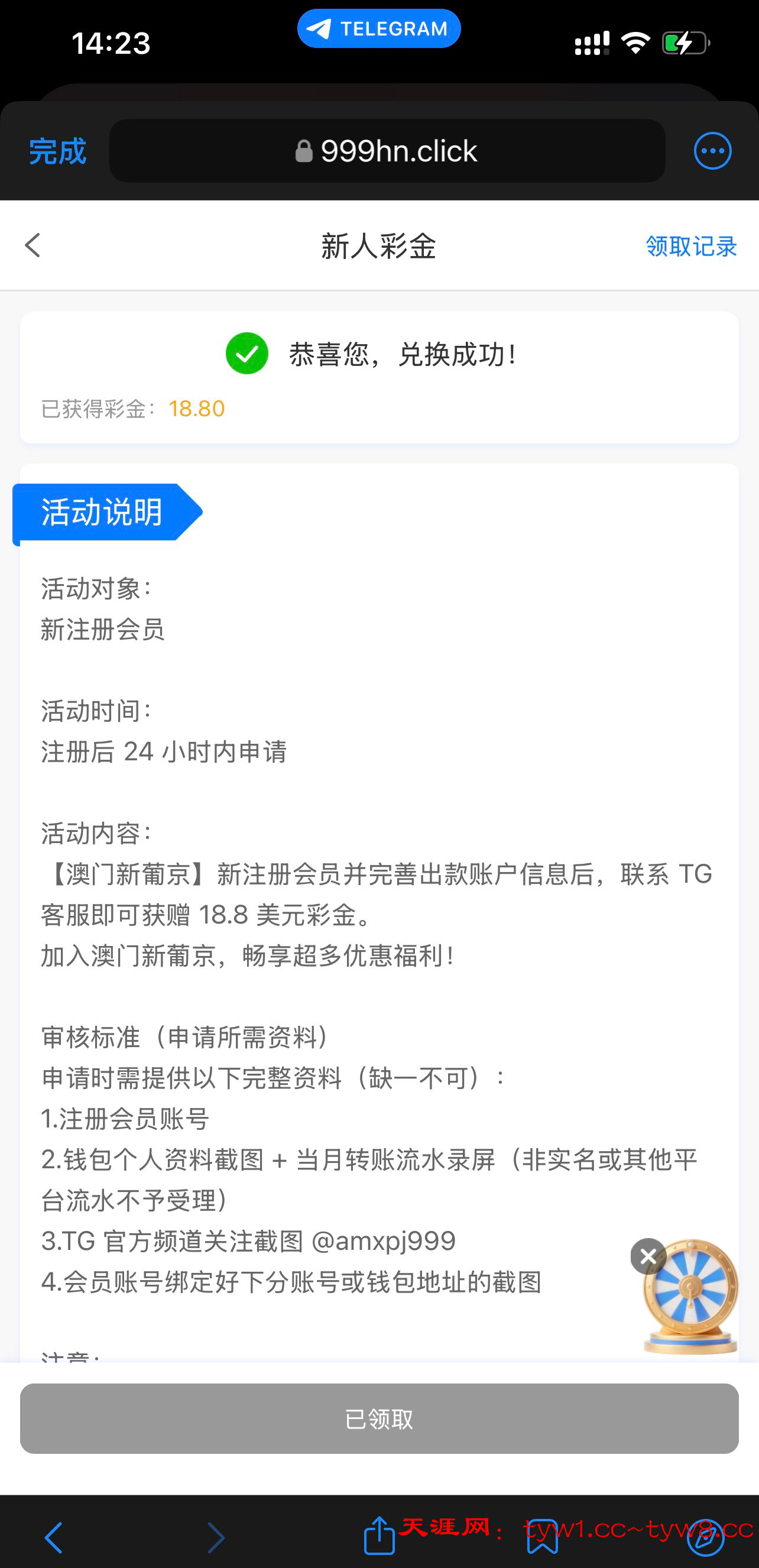Tap 完成 to close the in-app browser

pos(57,151)
